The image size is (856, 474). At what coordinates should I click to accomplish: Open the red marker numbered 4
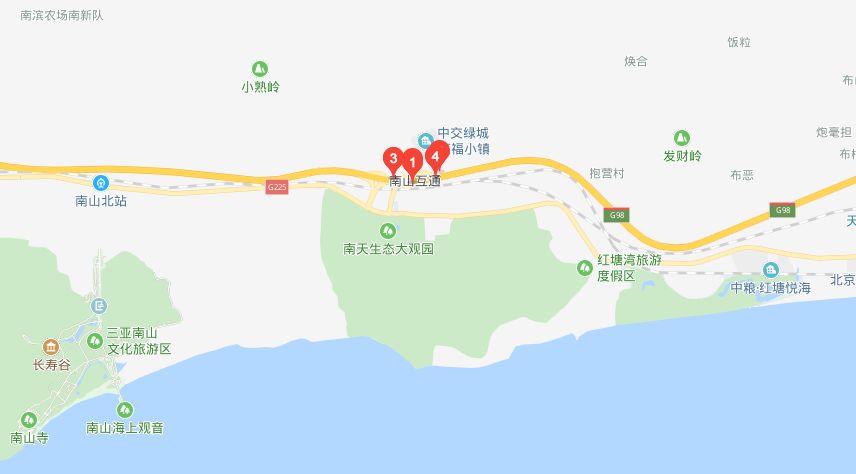coord(436,156)
